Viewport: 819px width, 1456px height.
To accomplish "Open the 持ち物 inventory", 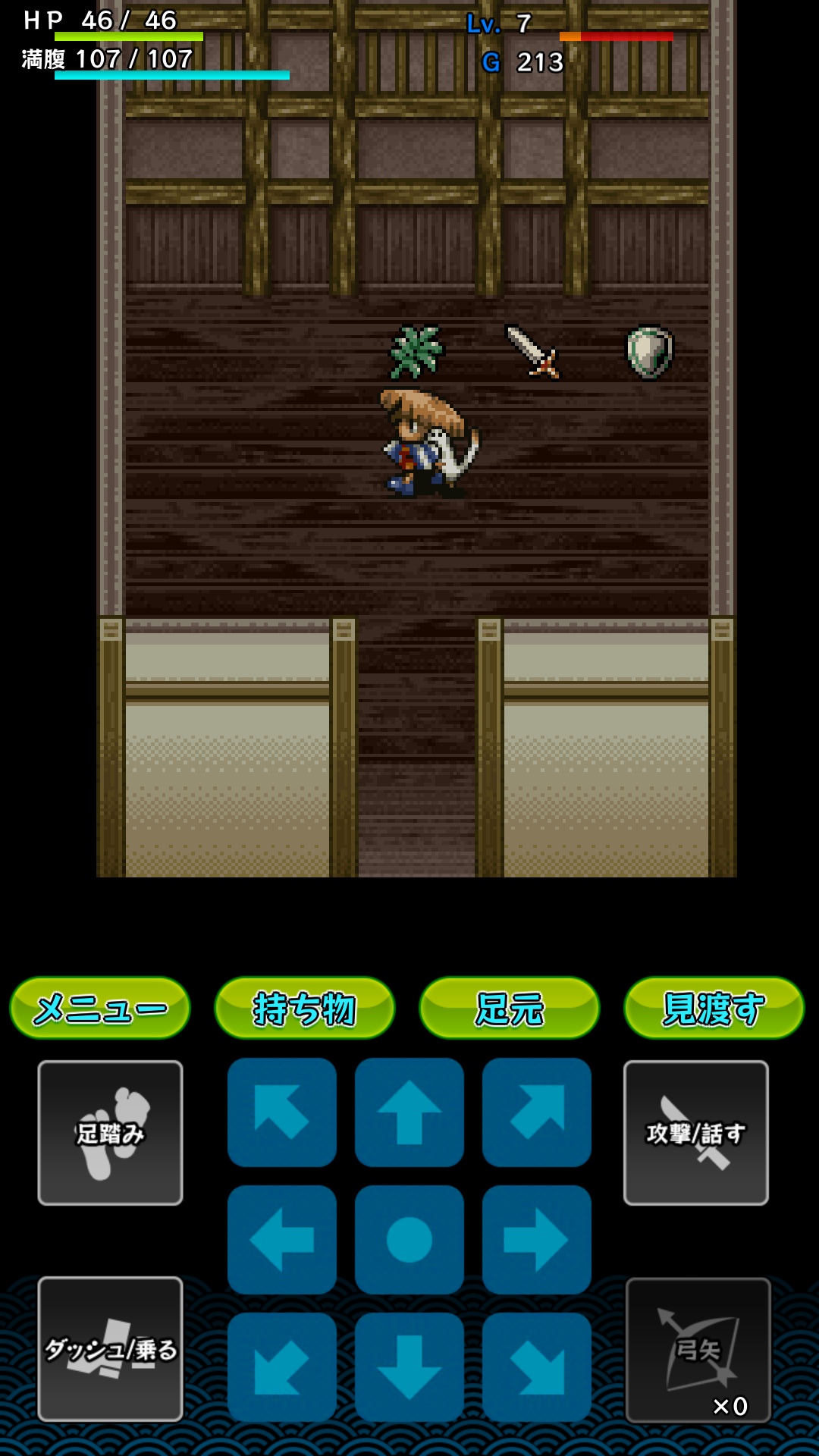I will pyautogui.click(x=305, y=1008).
